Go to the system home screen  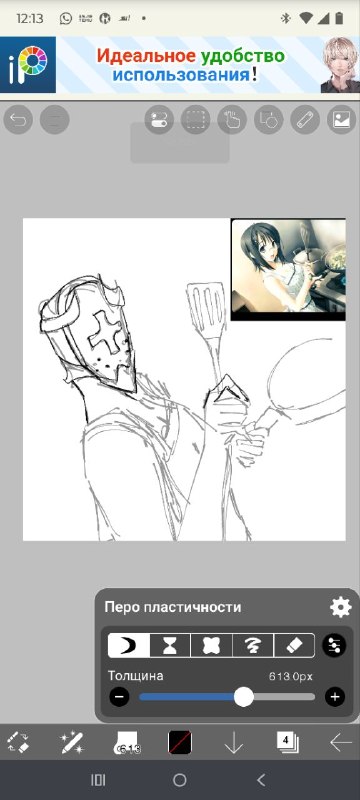[x=179, y=780]
